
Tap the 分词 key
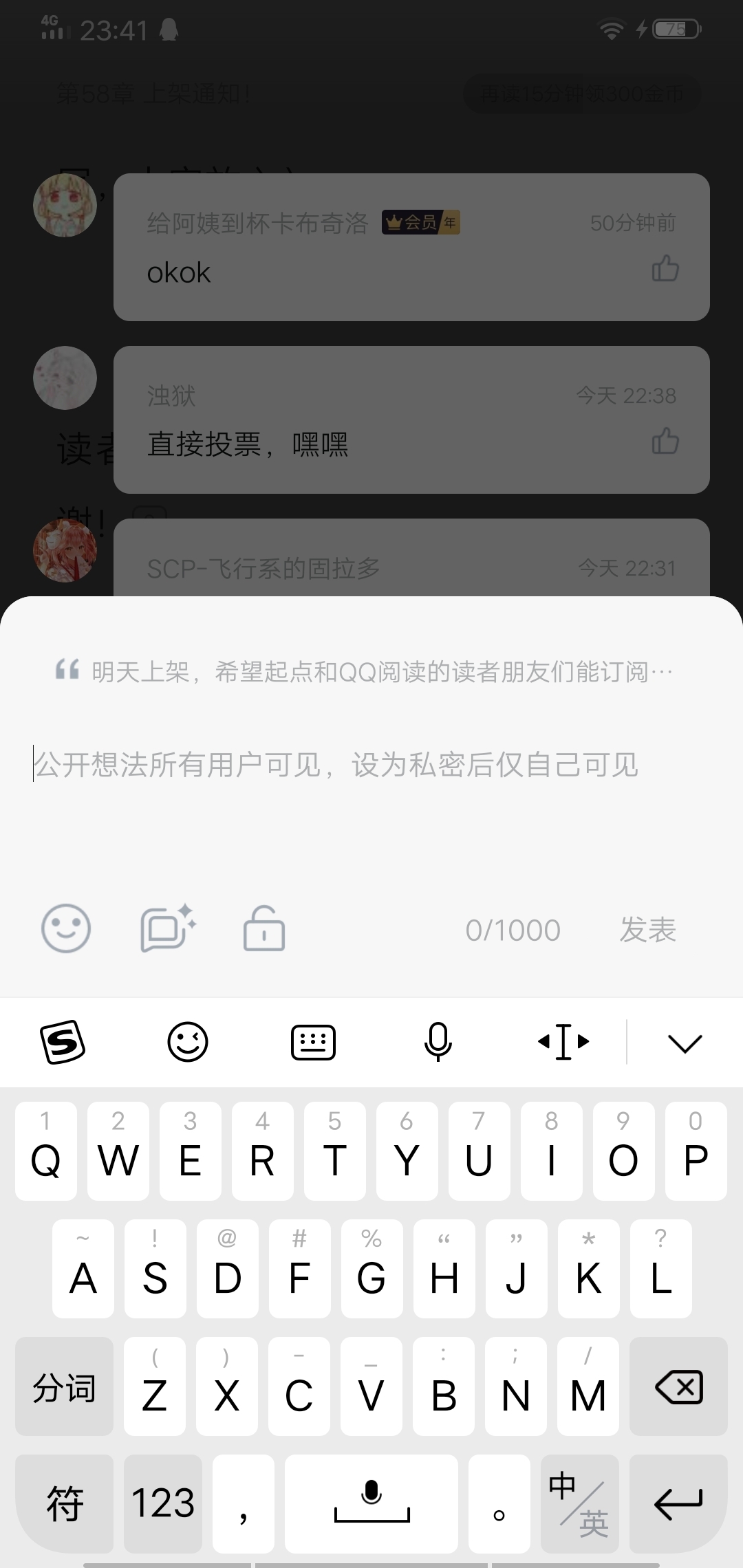(64, 1386)
